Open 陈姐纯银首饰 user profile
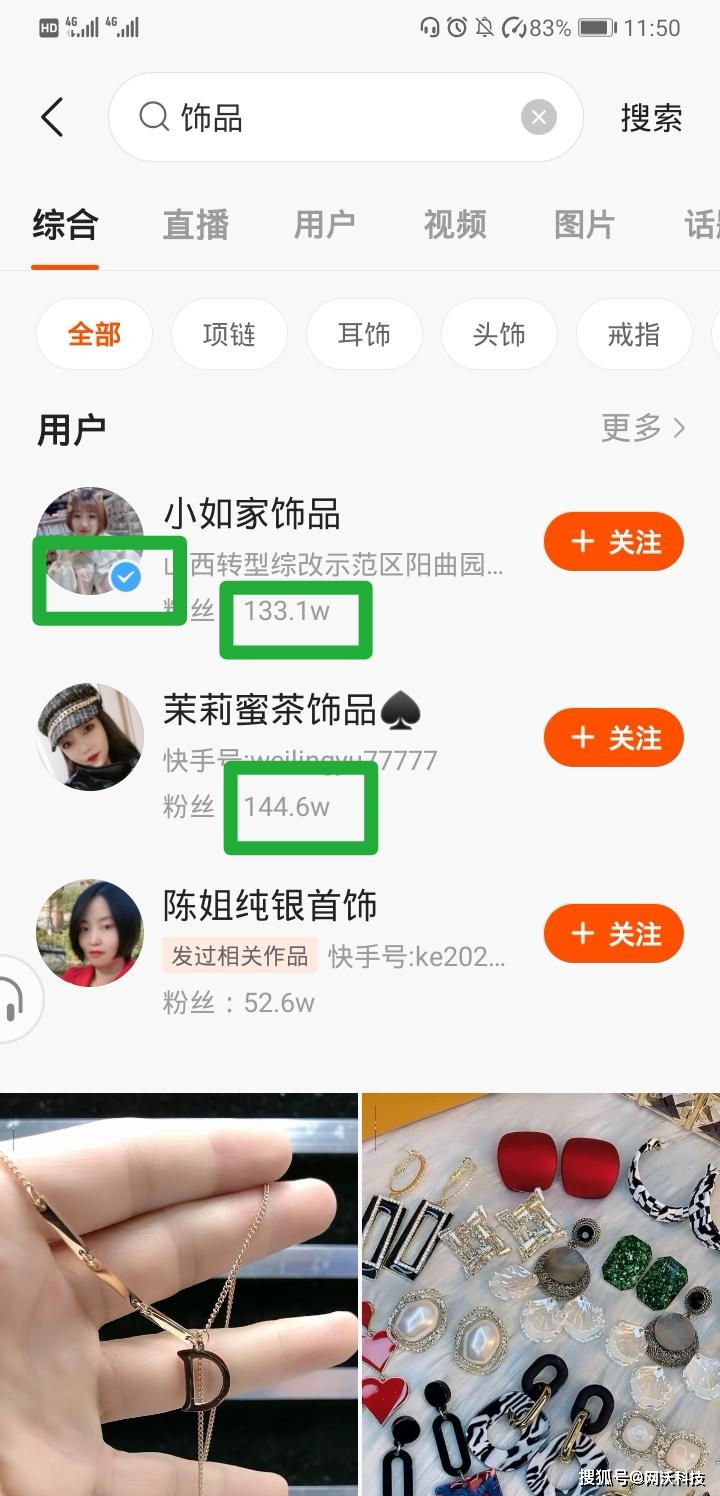 tap(270, 906)
